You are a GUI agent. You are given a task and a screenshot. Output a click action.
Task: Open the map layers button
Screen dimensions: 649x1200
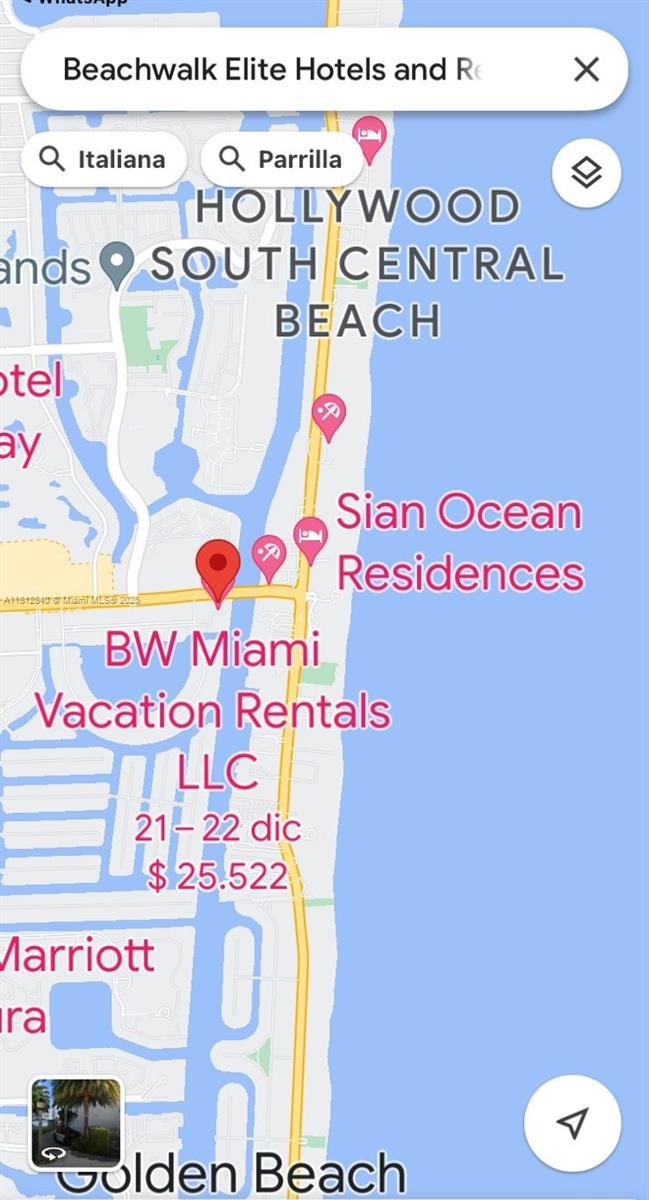[586, 174]
